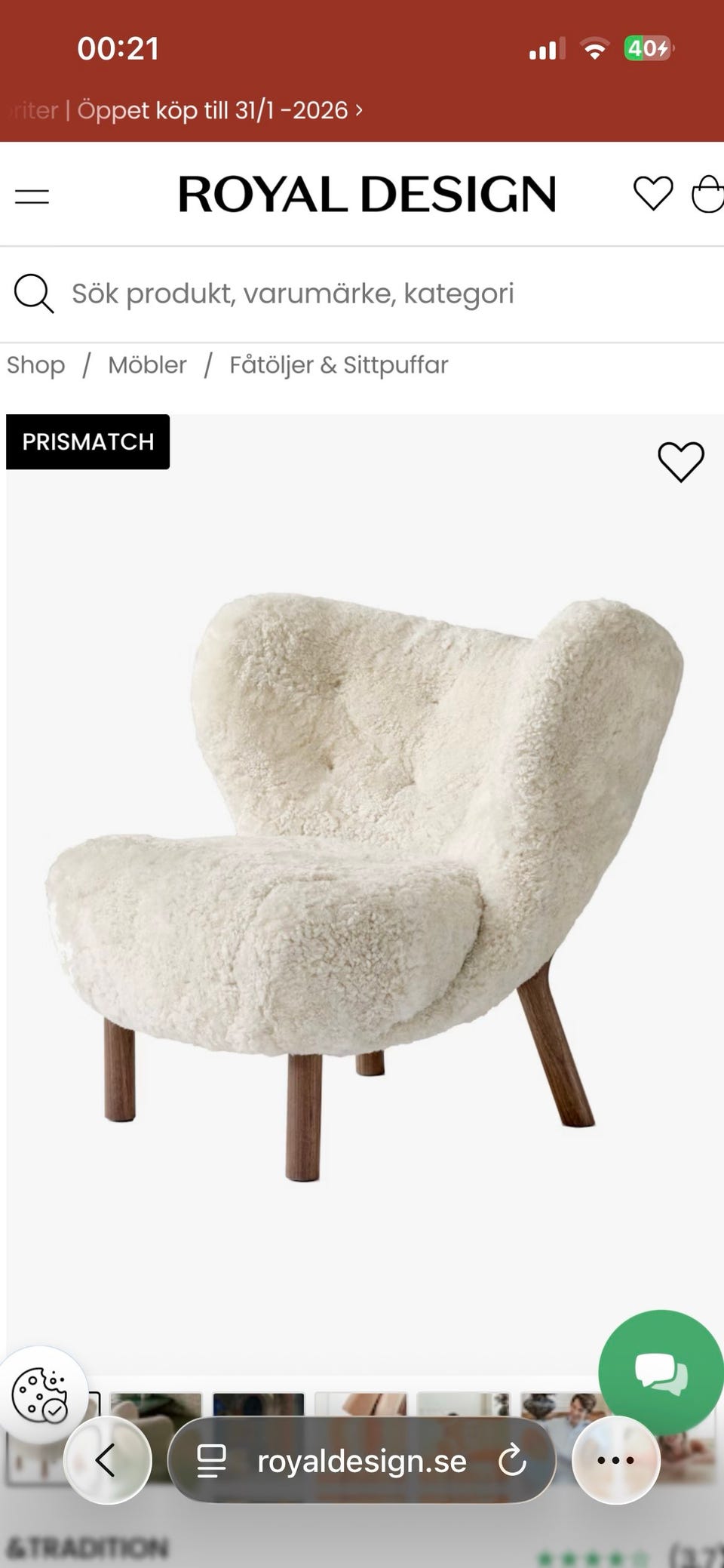Viewport: 724px width, 1568px height.
Task: Open the hamburger menu
Action: 32,197
